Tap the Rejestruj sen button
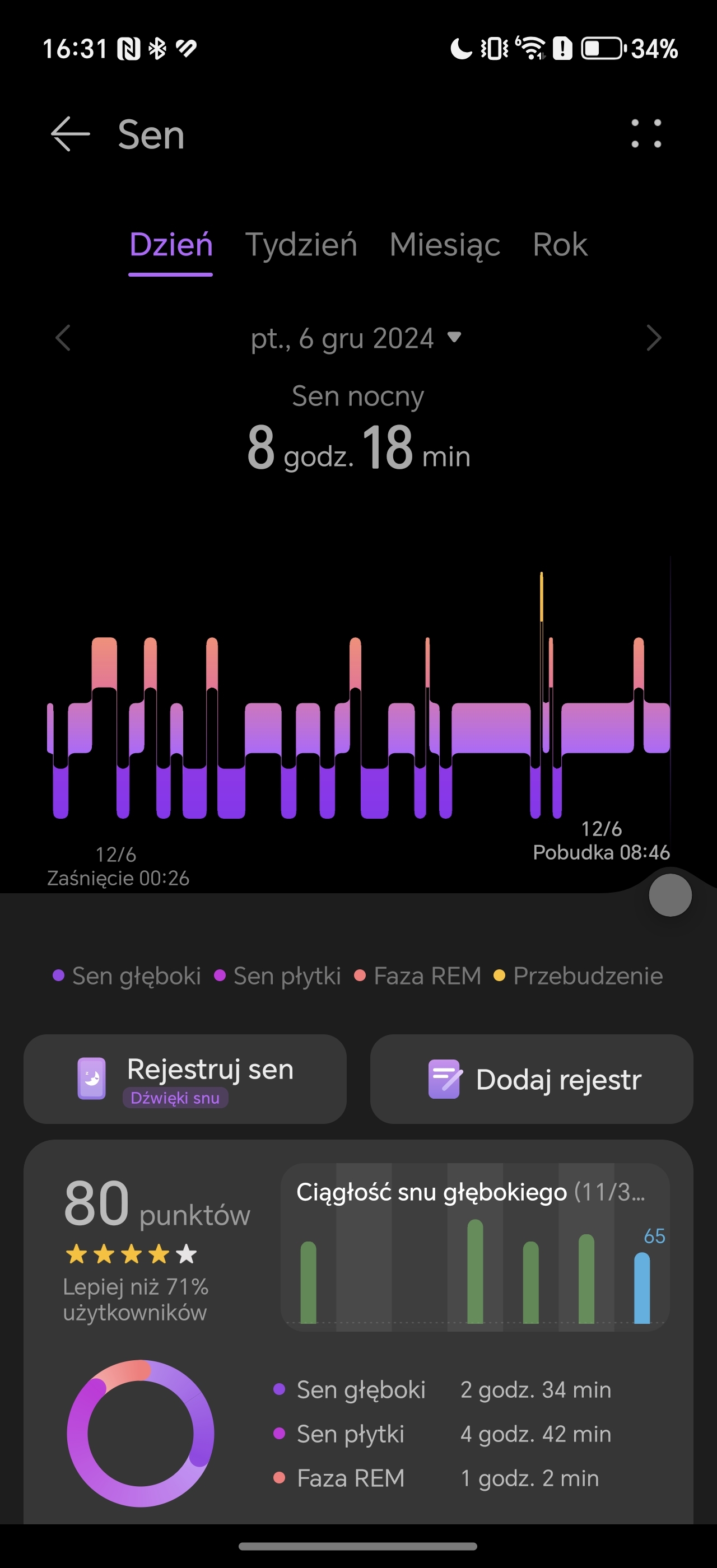 click(x=185, y=1079)
